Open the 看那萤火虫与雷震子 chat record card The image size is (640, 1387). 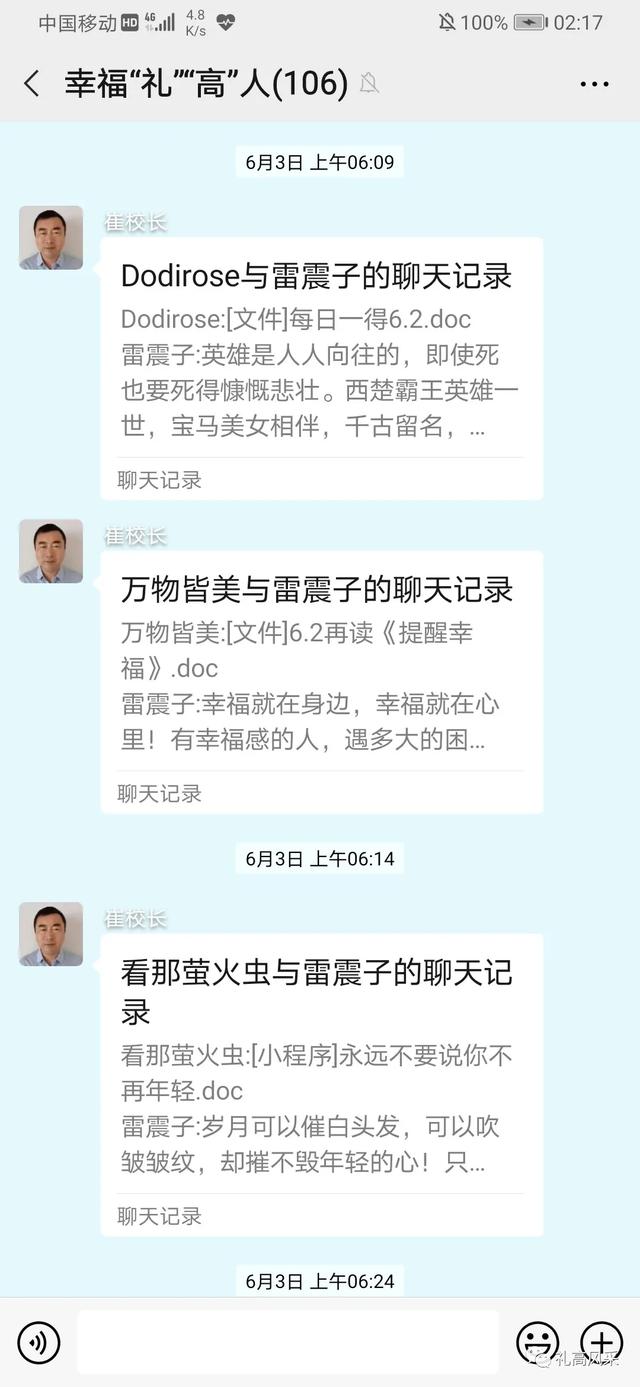tap(321, 1084)
